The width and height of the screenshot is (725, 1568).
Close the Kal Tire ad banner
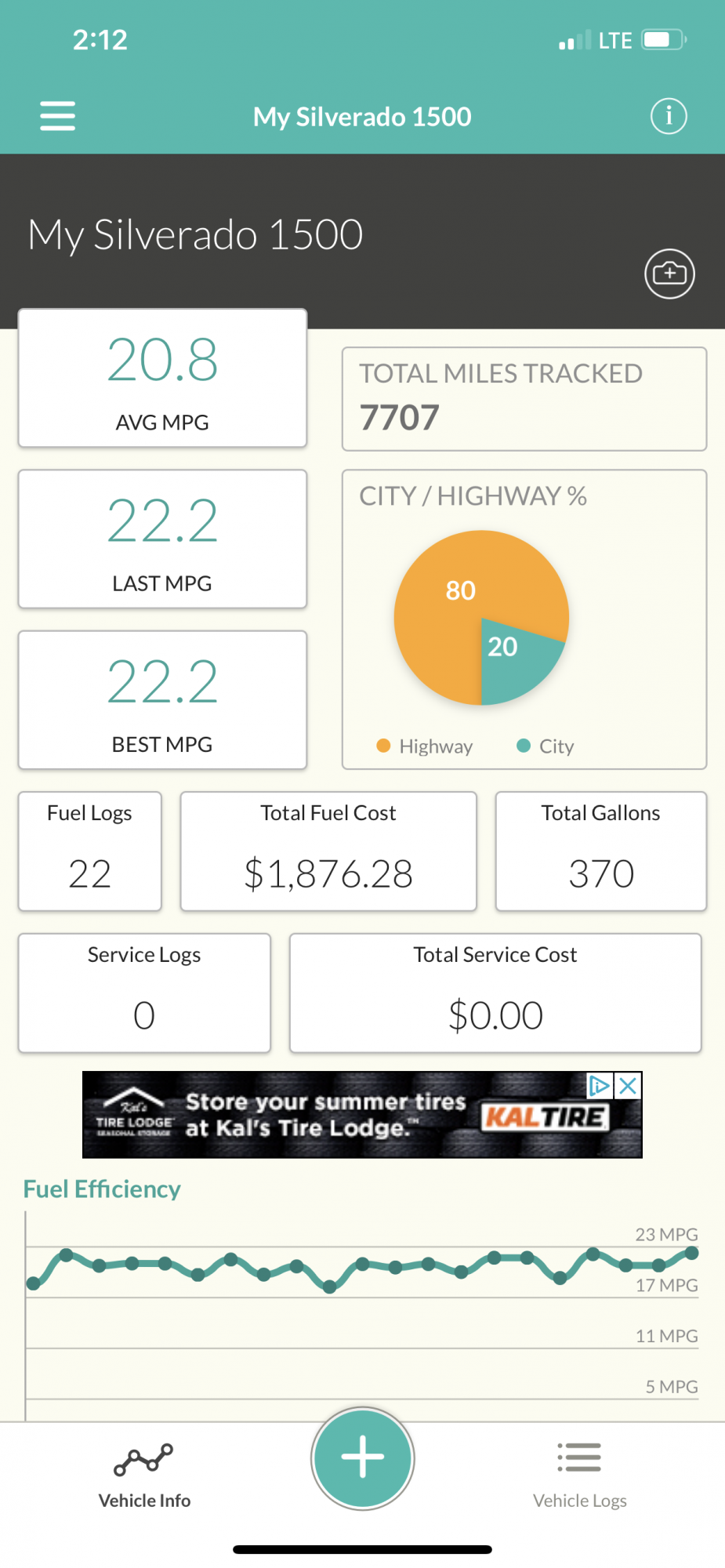coord(629,1086)
